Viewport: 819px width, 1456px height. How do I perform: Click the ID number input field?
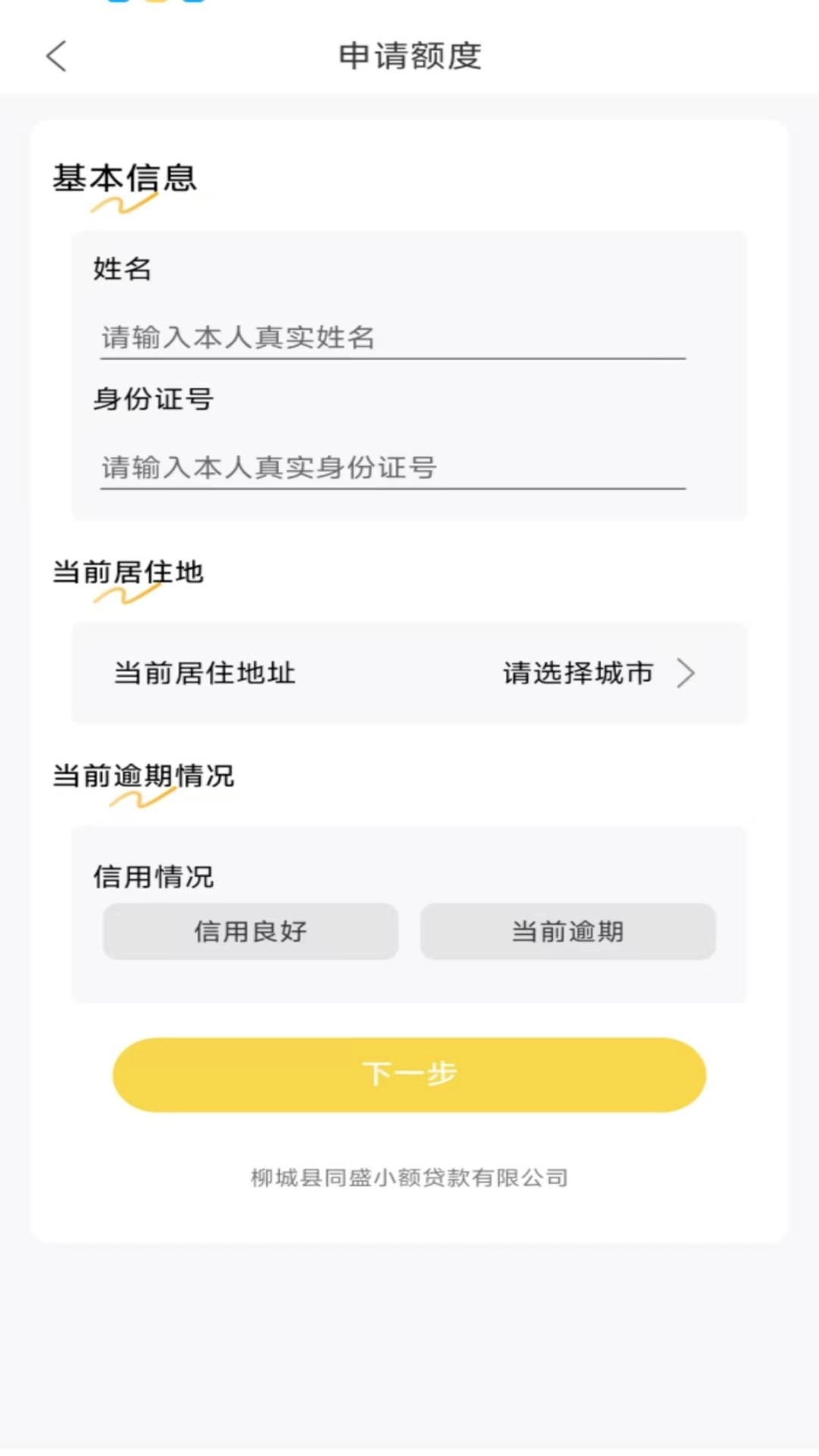pos(391,469)
